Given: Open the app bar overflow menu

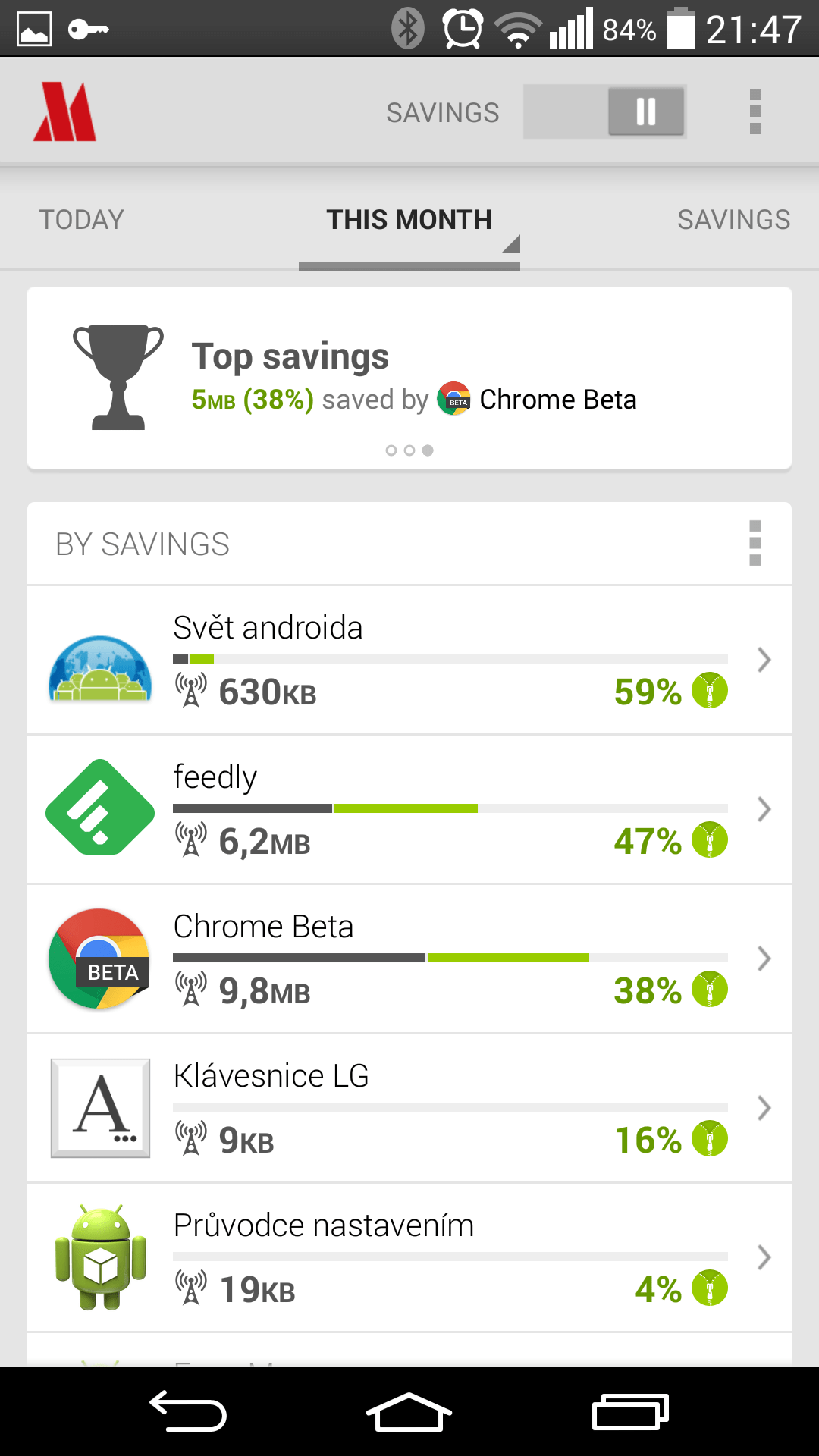Looking at the screenshot, I should [x=755, y=111].
